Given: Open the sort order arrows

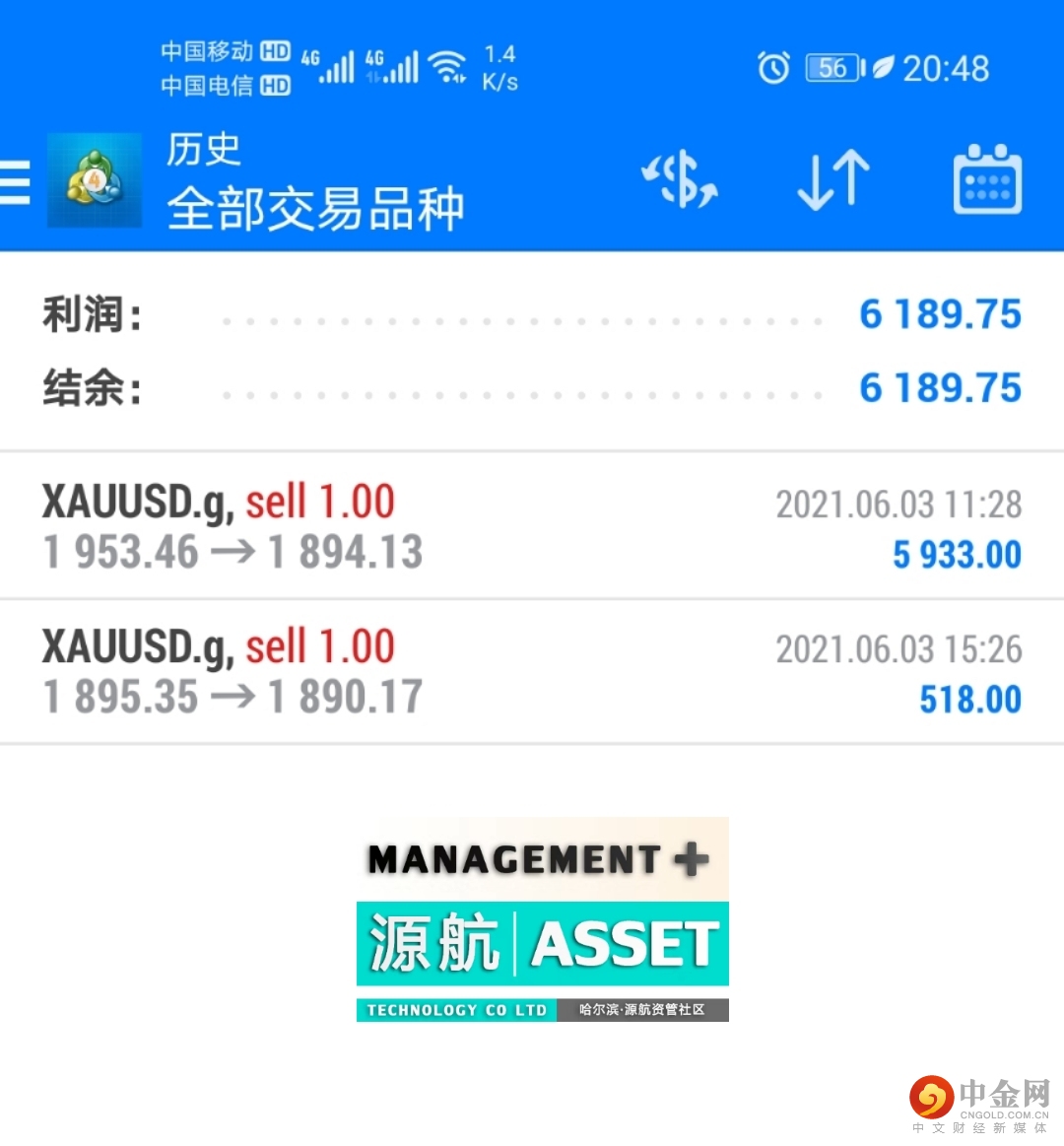Looking at the screenshot, I should pos(832,180).
